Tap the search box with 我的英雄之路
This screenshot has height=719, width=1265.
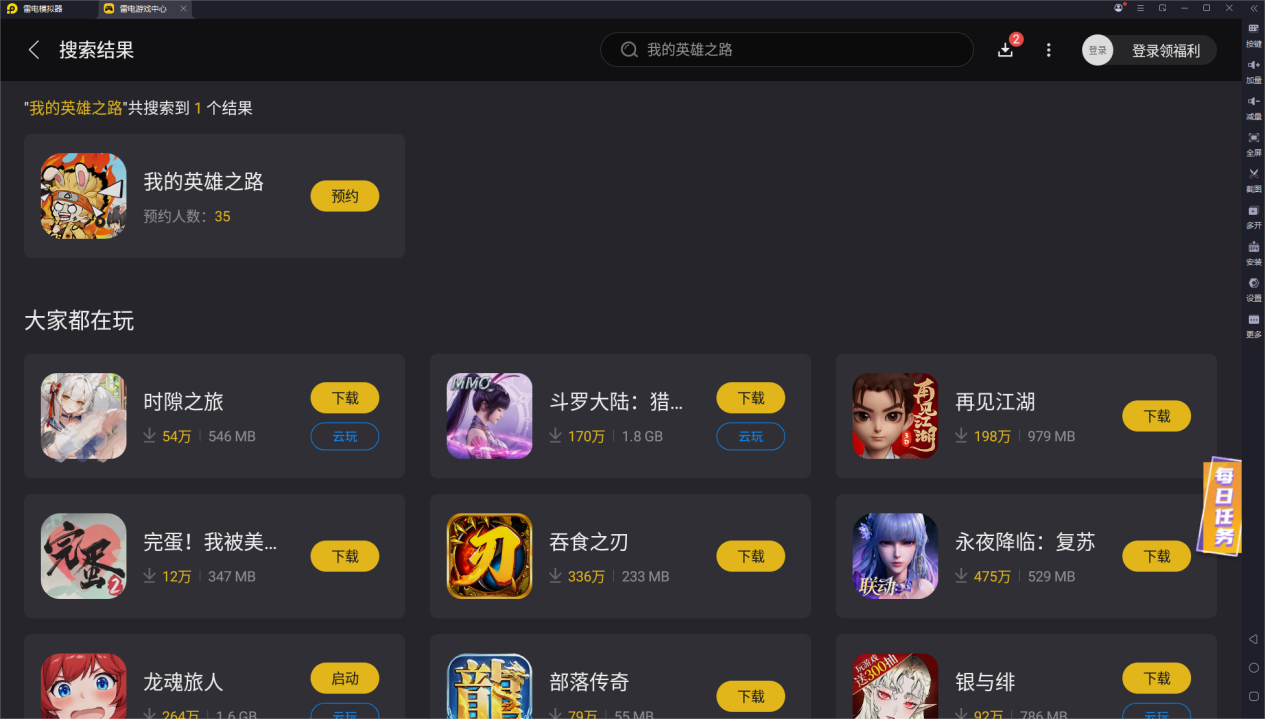tap(786, 50)
